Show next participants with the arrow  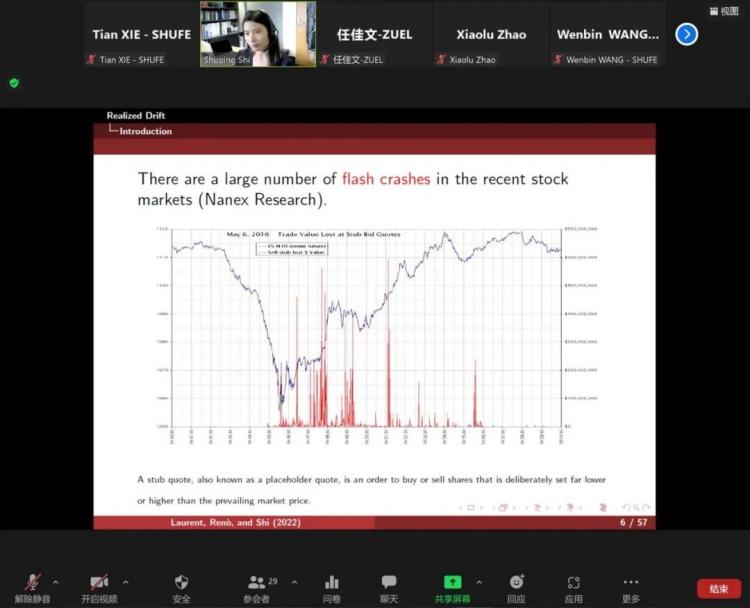click(686, 34)
